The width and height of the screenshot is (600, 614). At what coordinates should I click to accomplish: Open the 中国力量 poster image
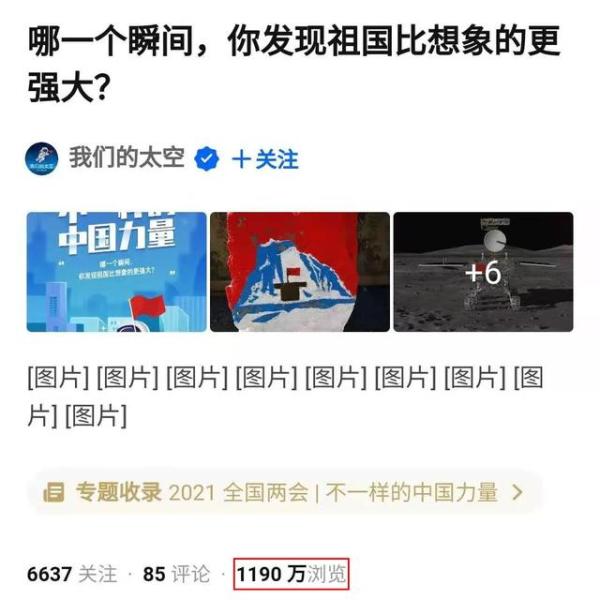click(116, 272)
